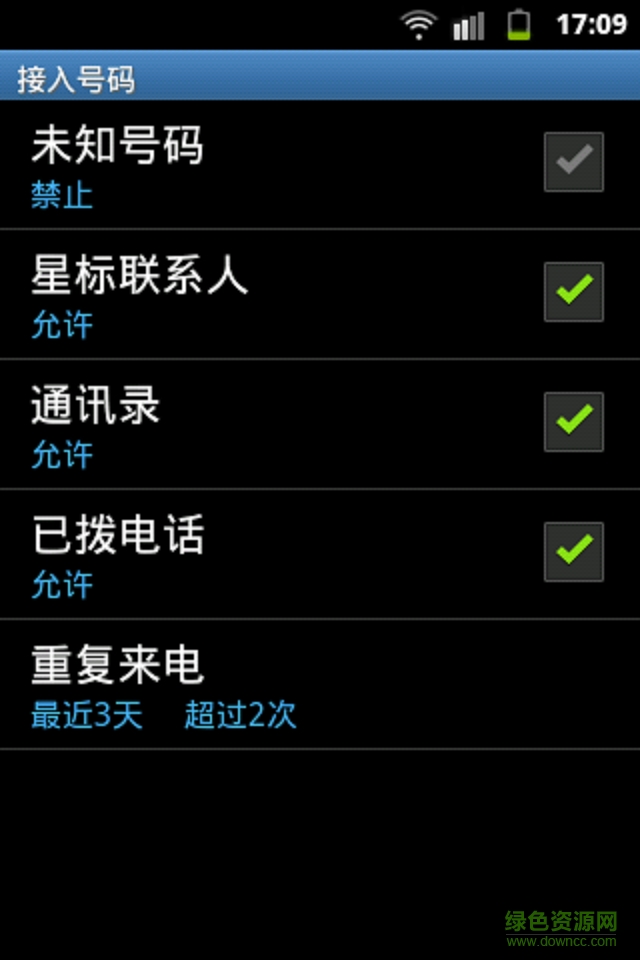Open the 重复来电 setting
The width and height of the screenshot is (640, 960).
click(x=320, y=684)
